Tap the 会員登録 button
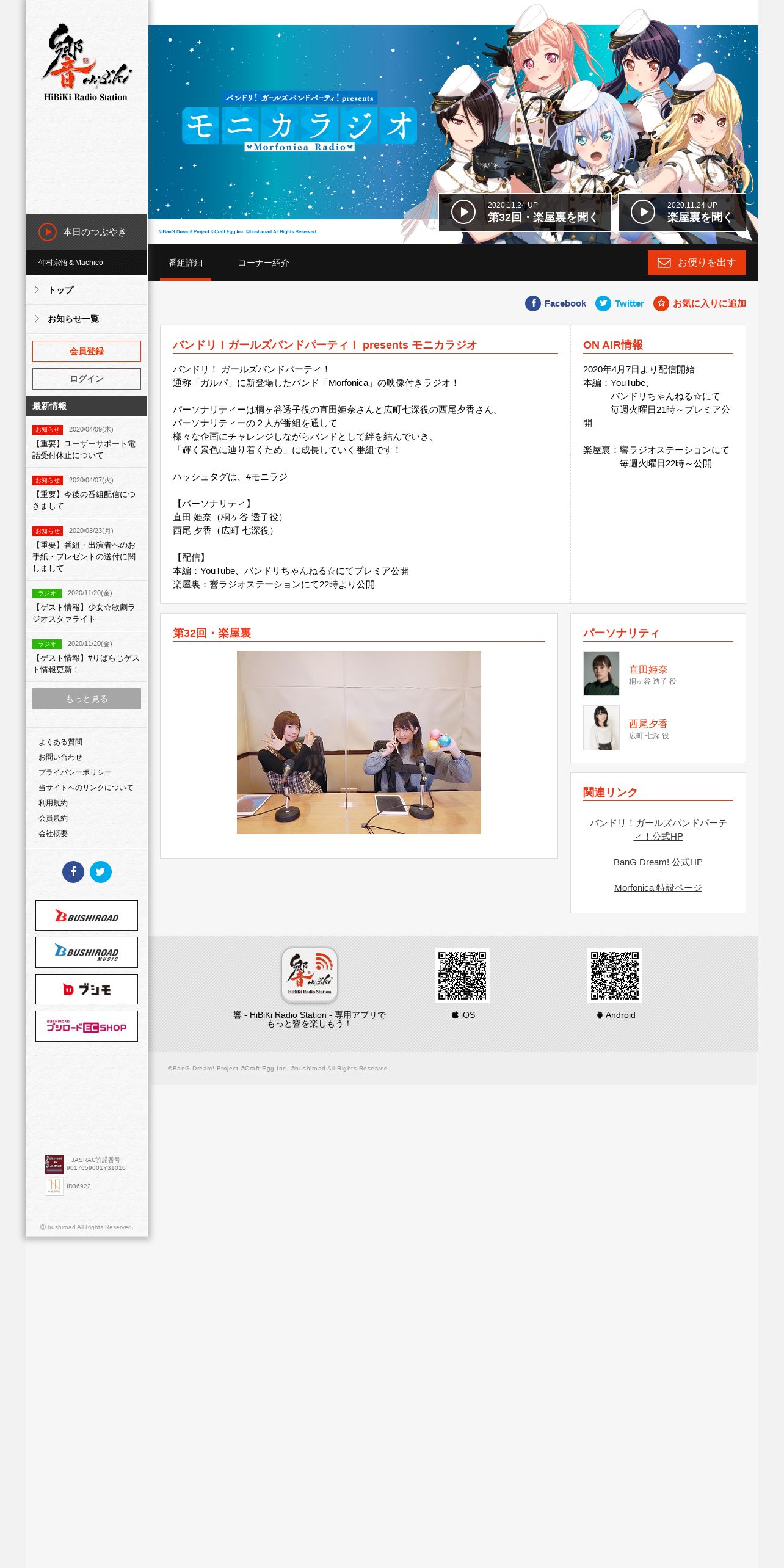784x1568 pixels. tap(87, 351)
